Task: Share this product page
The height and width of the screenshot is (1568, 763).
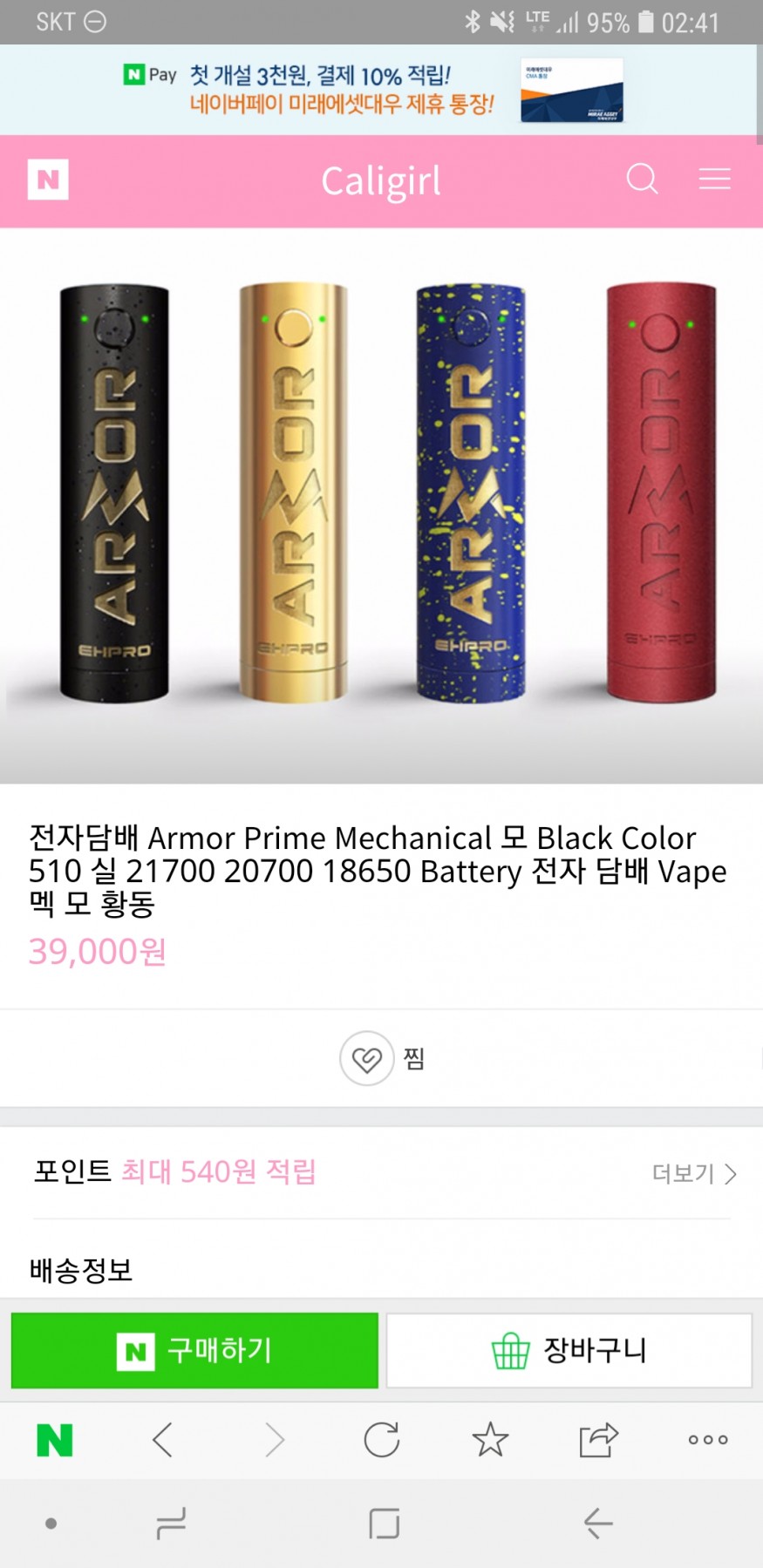Action: (598, 1440)
